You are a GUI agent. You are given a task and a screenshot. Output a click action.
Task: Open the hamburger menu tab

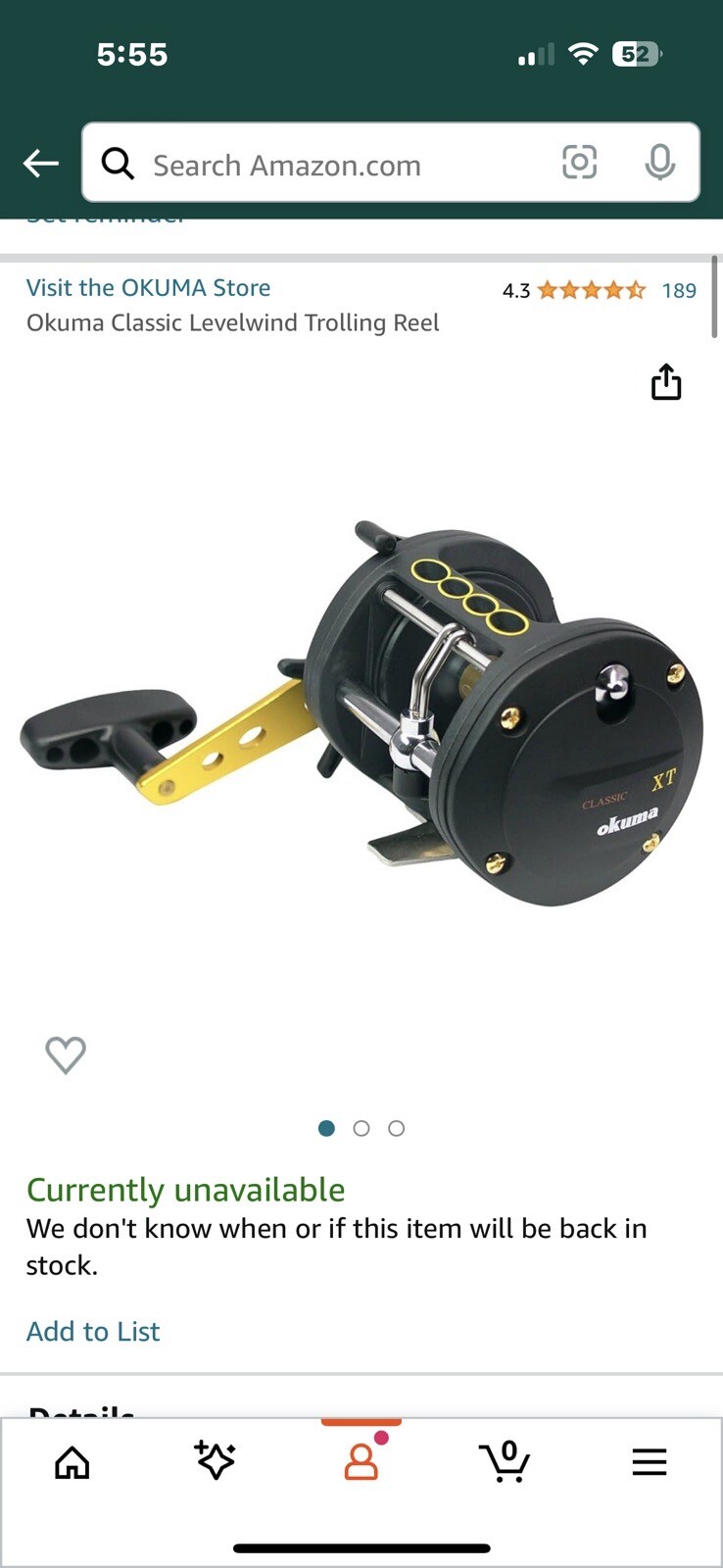pyautogui.click(x=650, y=1462)
